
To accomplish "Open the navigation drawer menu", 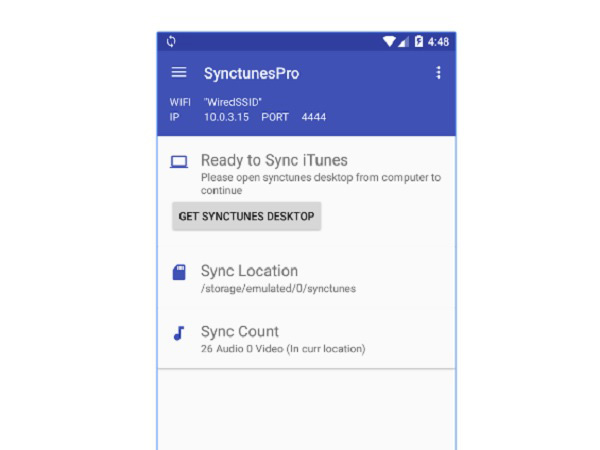I will 179,73.
